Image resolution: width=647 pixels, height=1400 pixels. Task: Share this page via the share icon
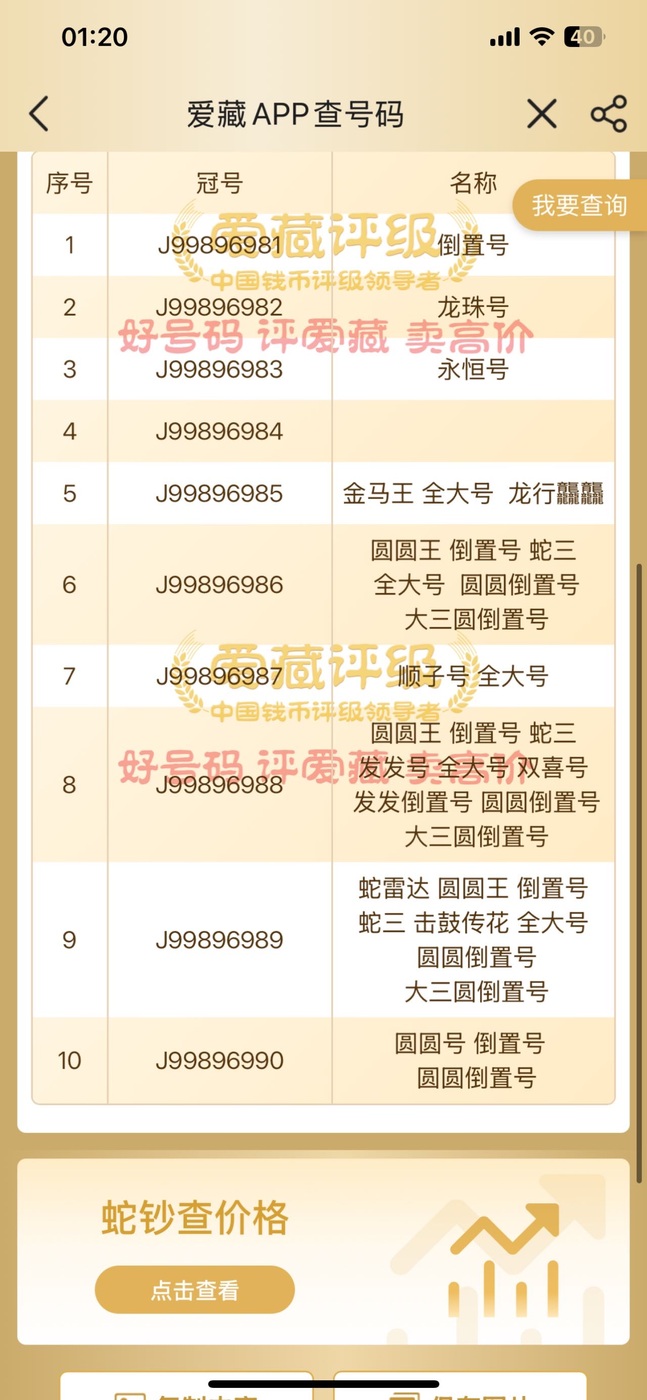608,114
